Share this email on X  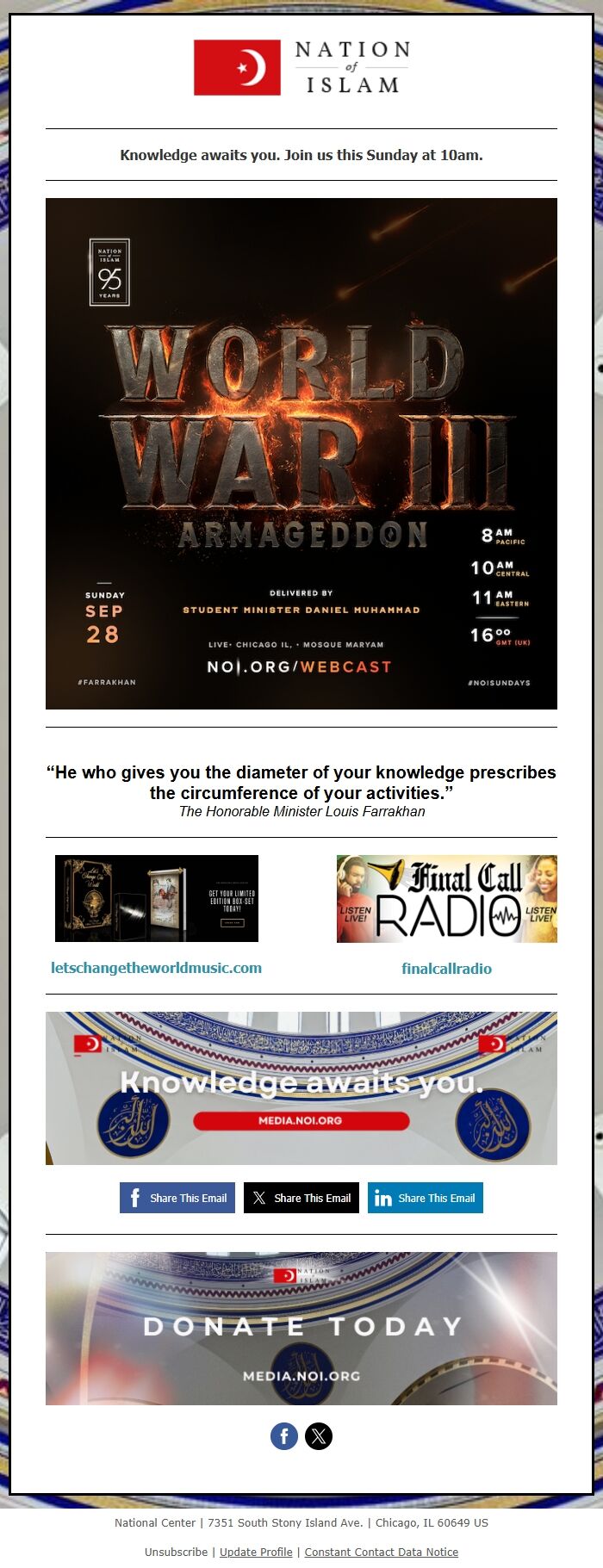click(301, 1198)
